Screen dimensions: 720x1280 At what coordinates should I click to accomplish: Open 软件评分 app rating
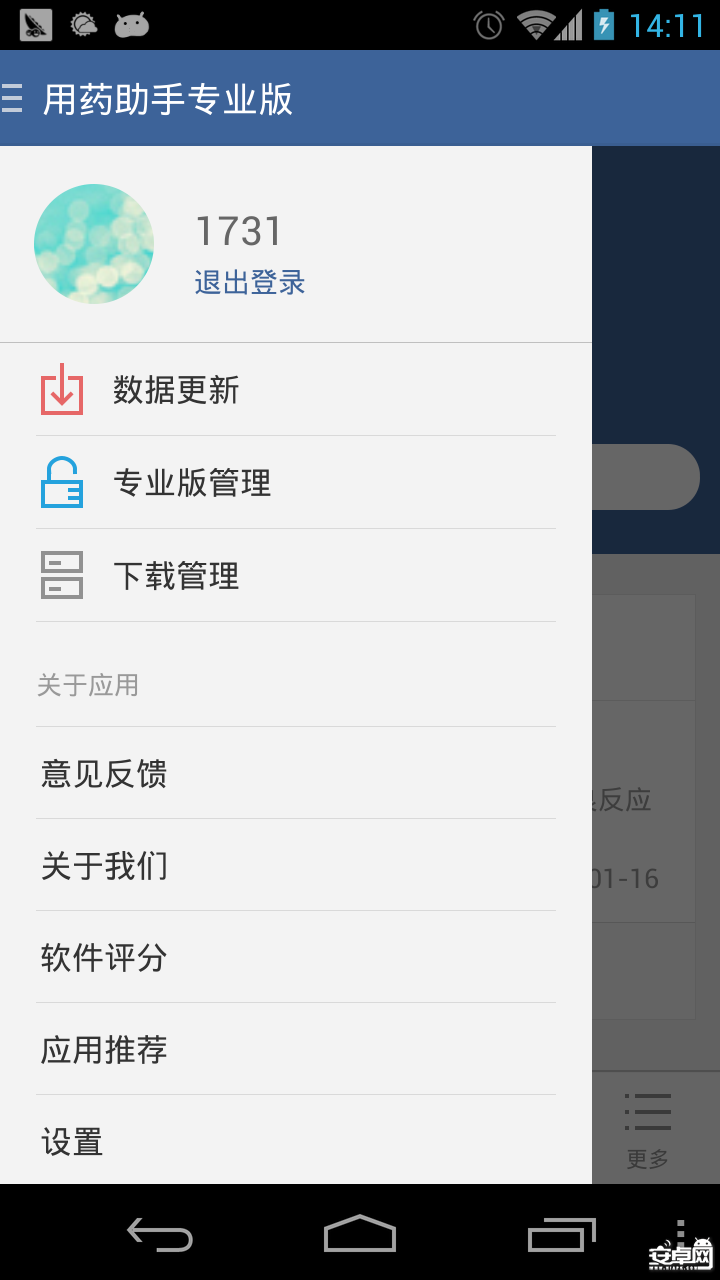(295, 957)
